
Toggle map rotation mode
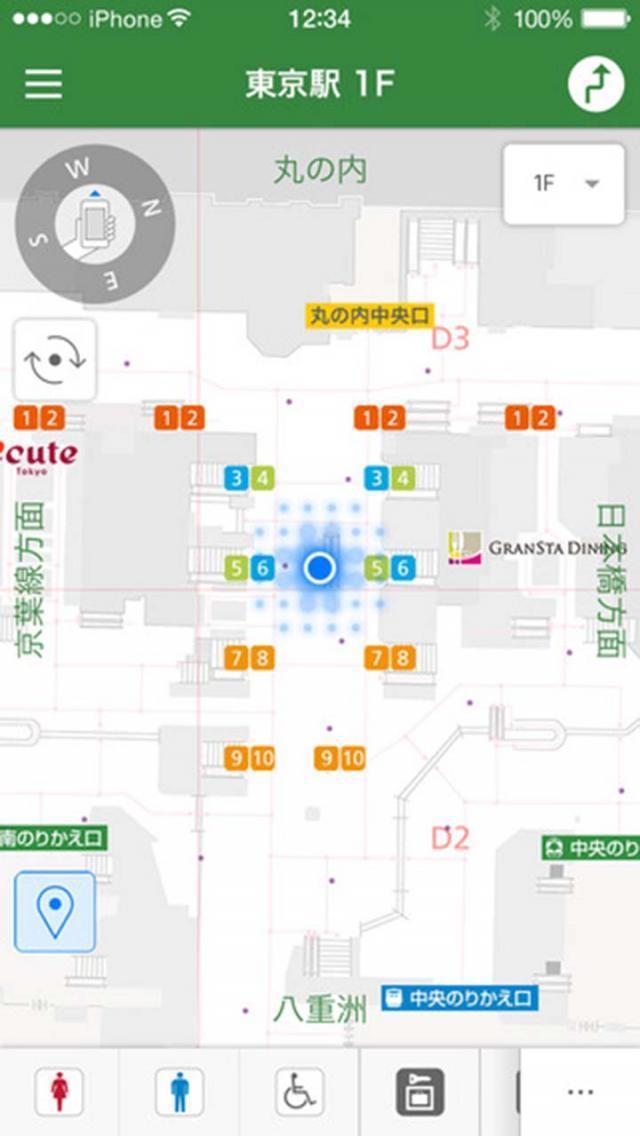(55, 359)
